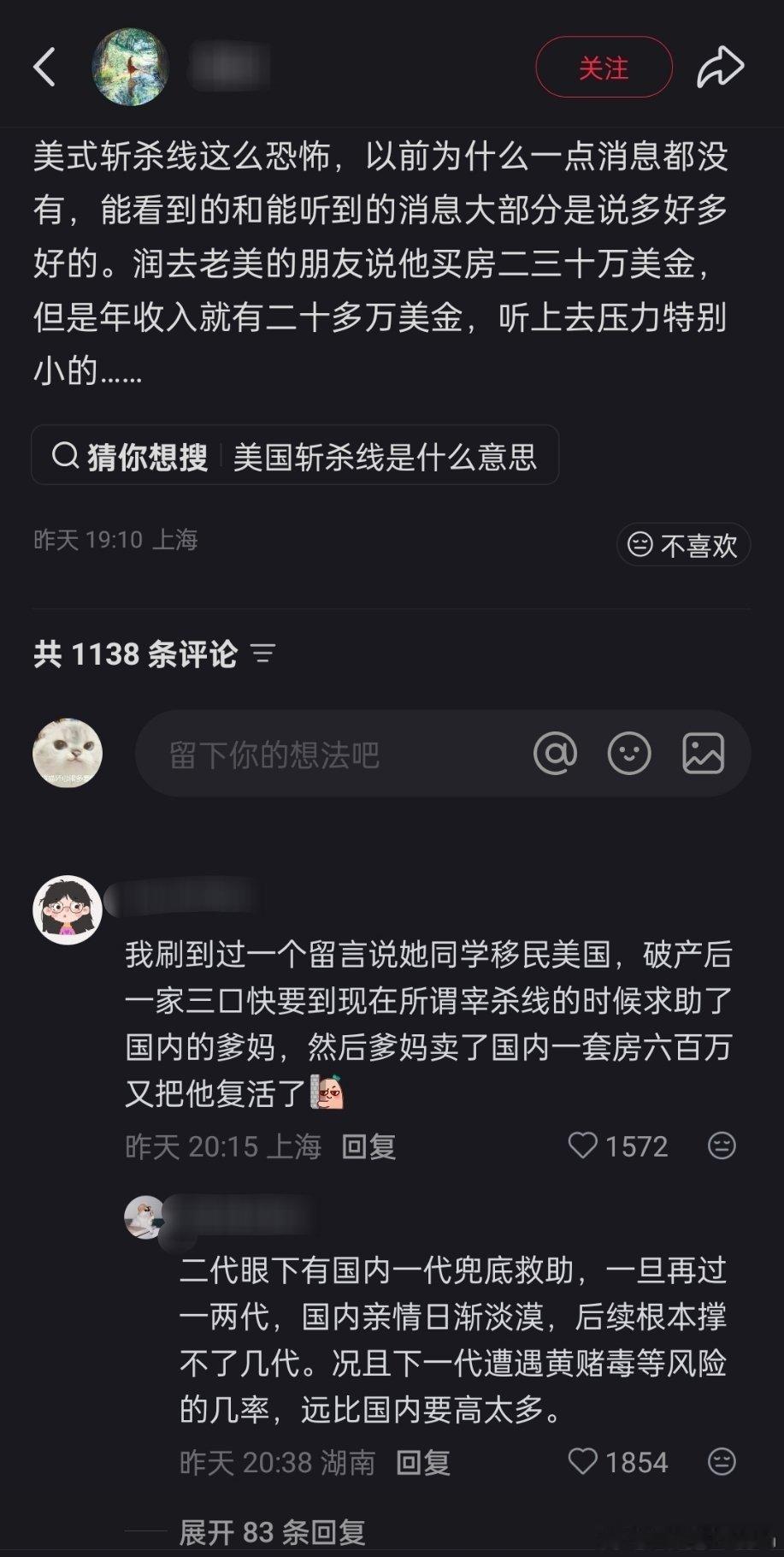784x1557 pixels.
Task: Open the emoji picker in comment bar
Action: [630, 754]
